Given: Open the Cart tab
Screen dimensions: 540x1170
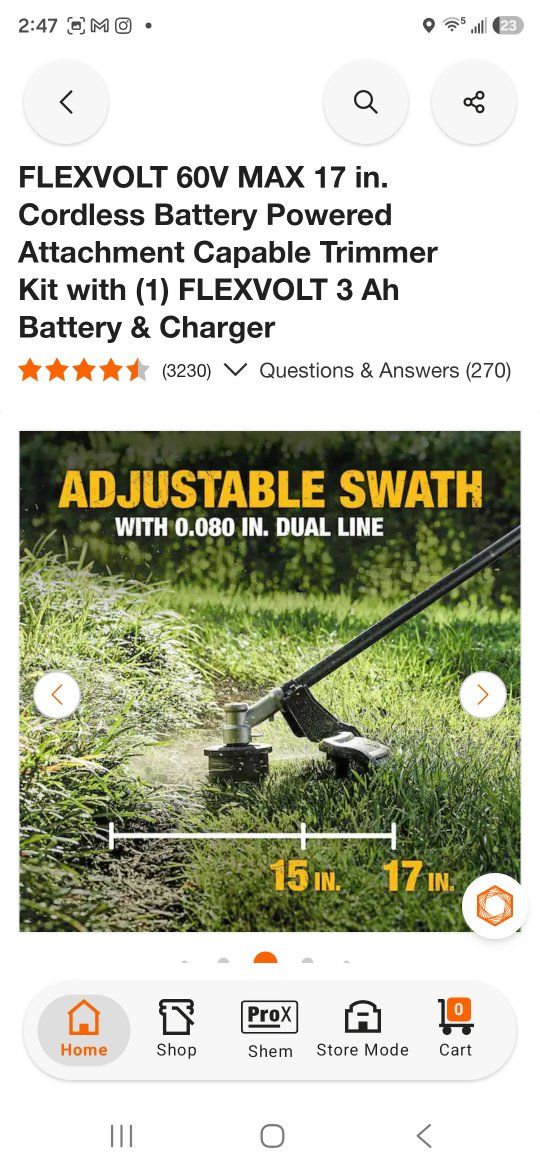Looking at the screenshot, I should click(x=455, y=1030).
